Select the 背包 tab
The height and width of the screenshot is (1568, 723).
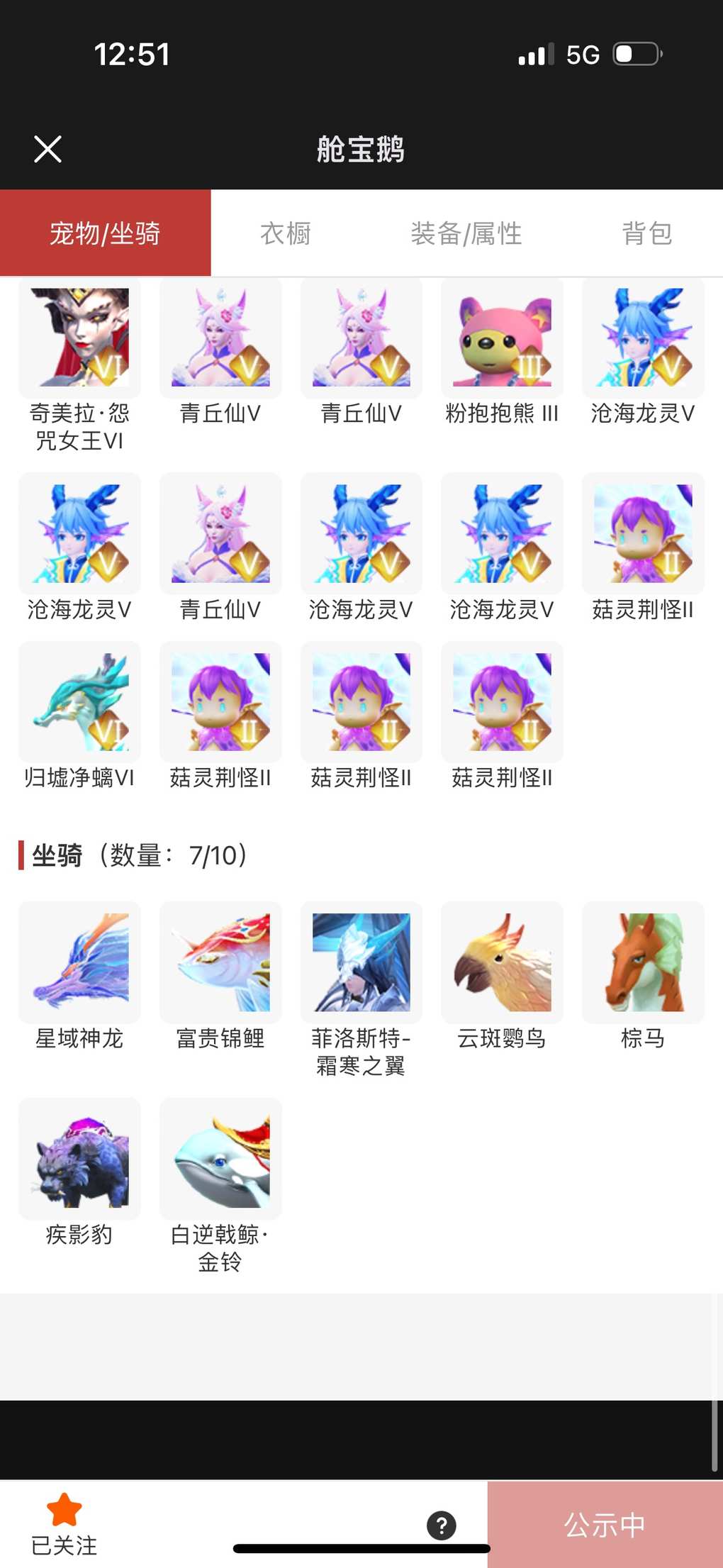(646, 233)
